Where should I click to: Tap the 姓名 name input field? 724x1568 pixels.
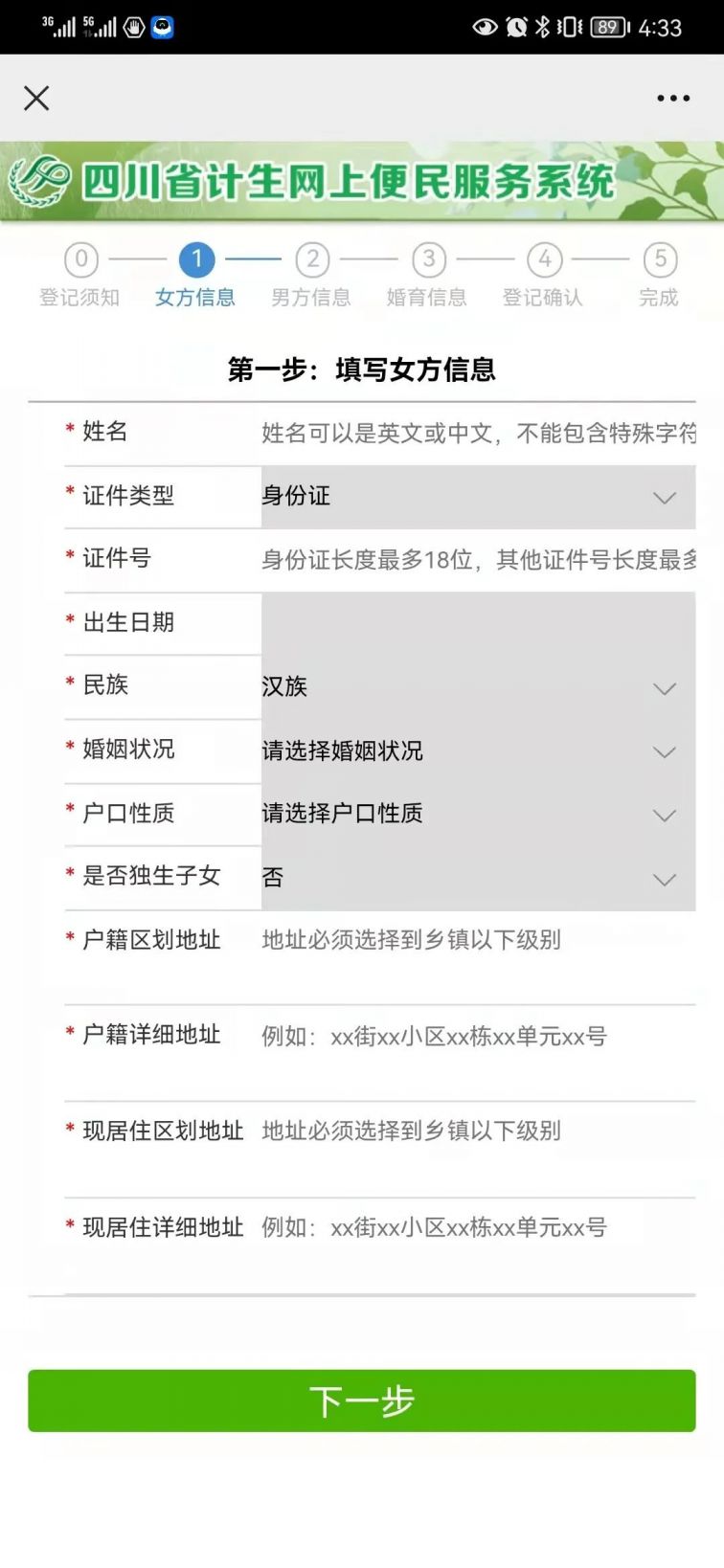[477, 434]
